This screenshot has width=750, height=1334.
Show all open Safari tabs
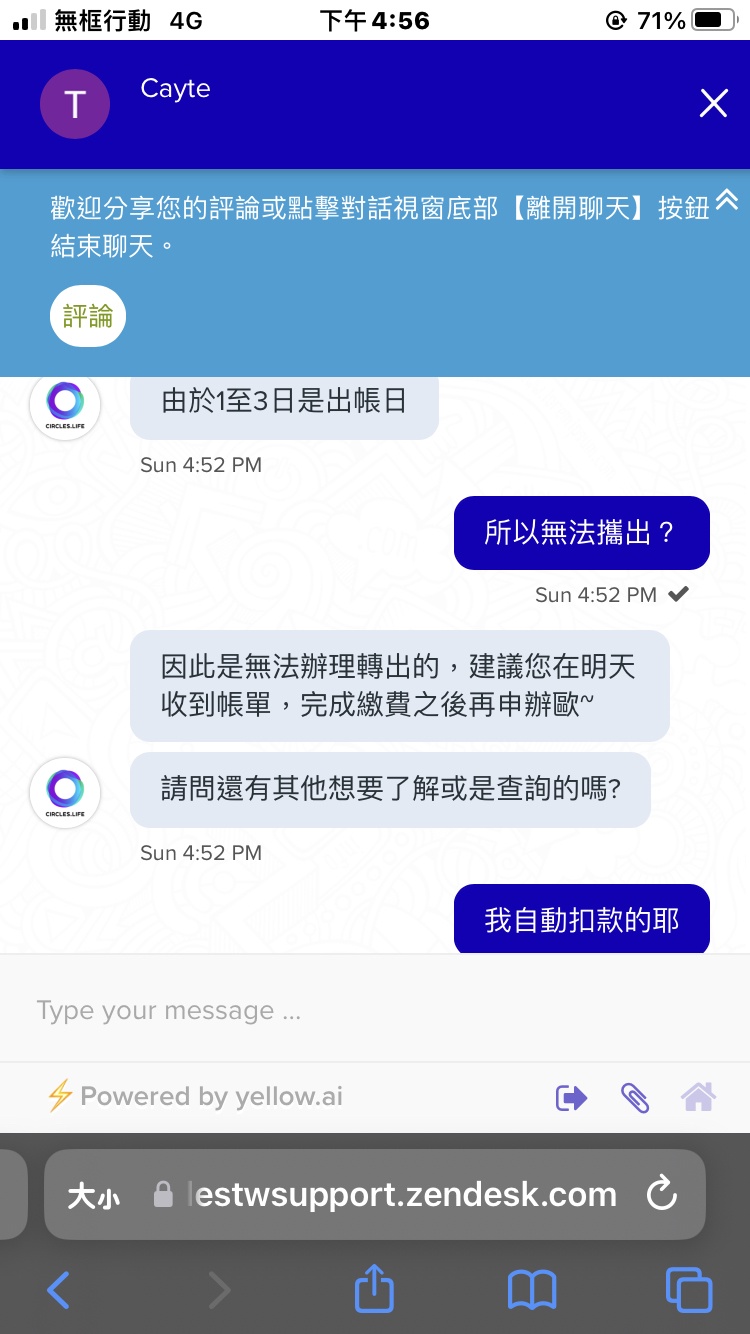(689, 1290)
